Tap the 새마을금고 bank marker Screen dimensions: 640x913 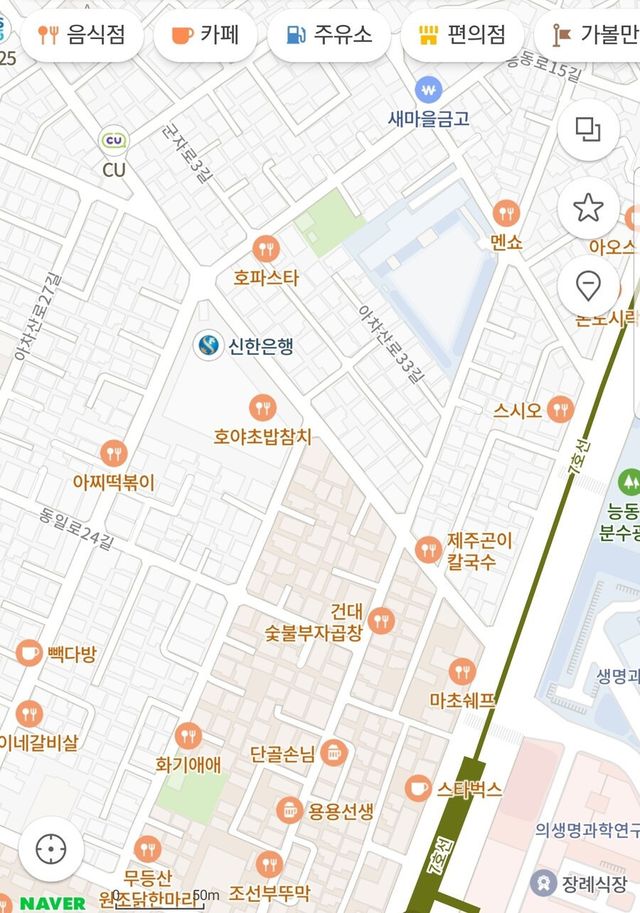click(x=429, y=90)
